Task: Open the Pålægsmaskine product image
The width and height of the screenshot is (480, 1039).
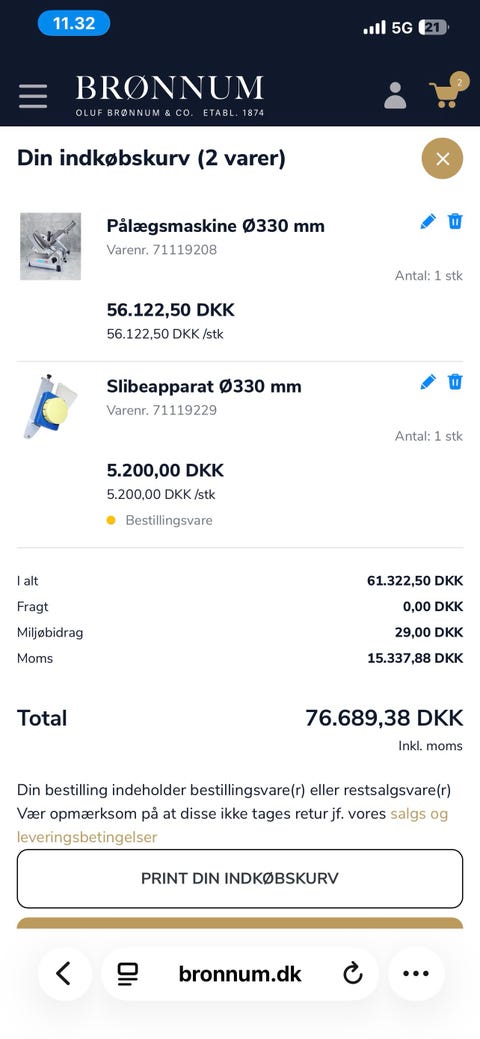Action: [50, 246]
